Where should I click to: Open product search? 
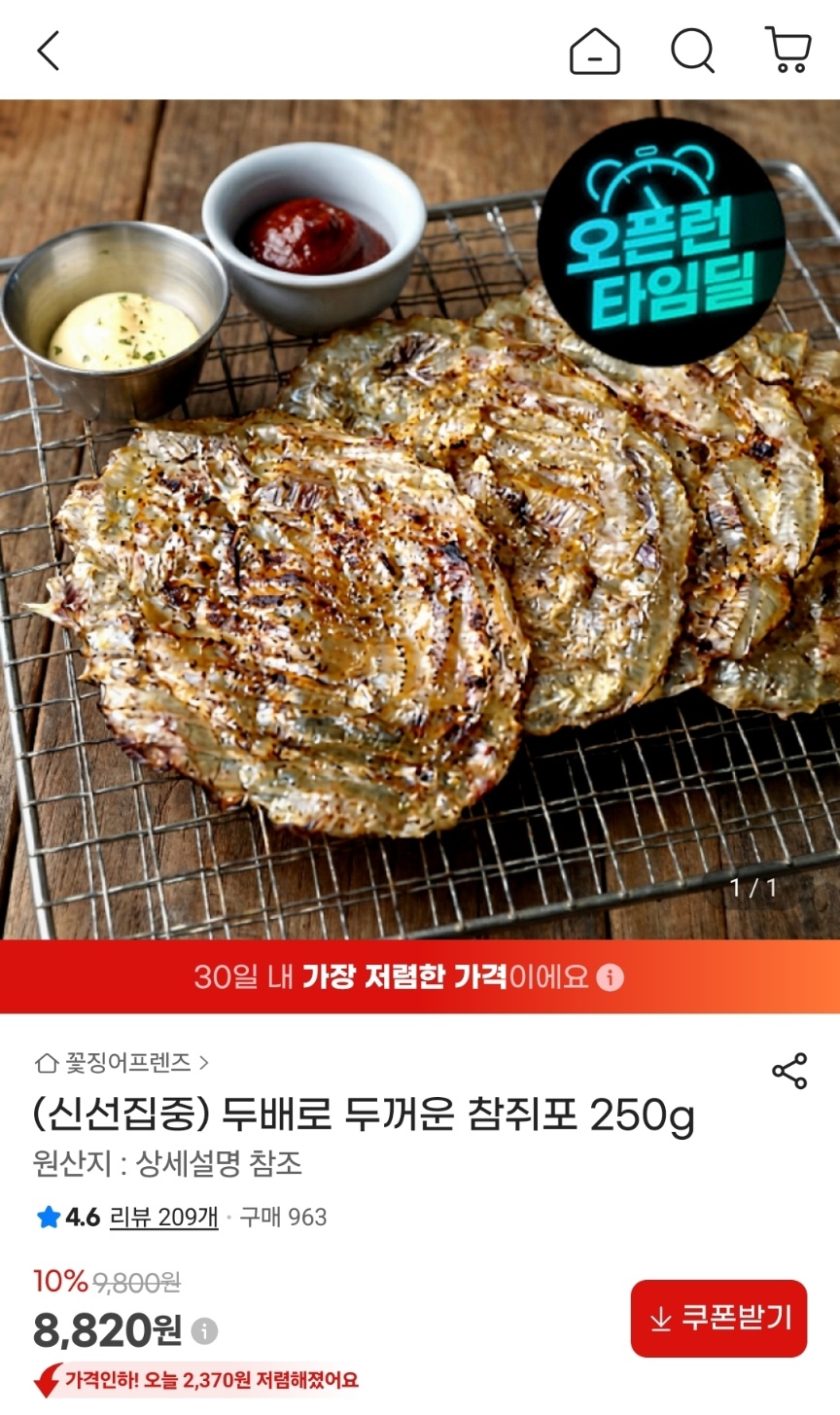coord(692,51)
